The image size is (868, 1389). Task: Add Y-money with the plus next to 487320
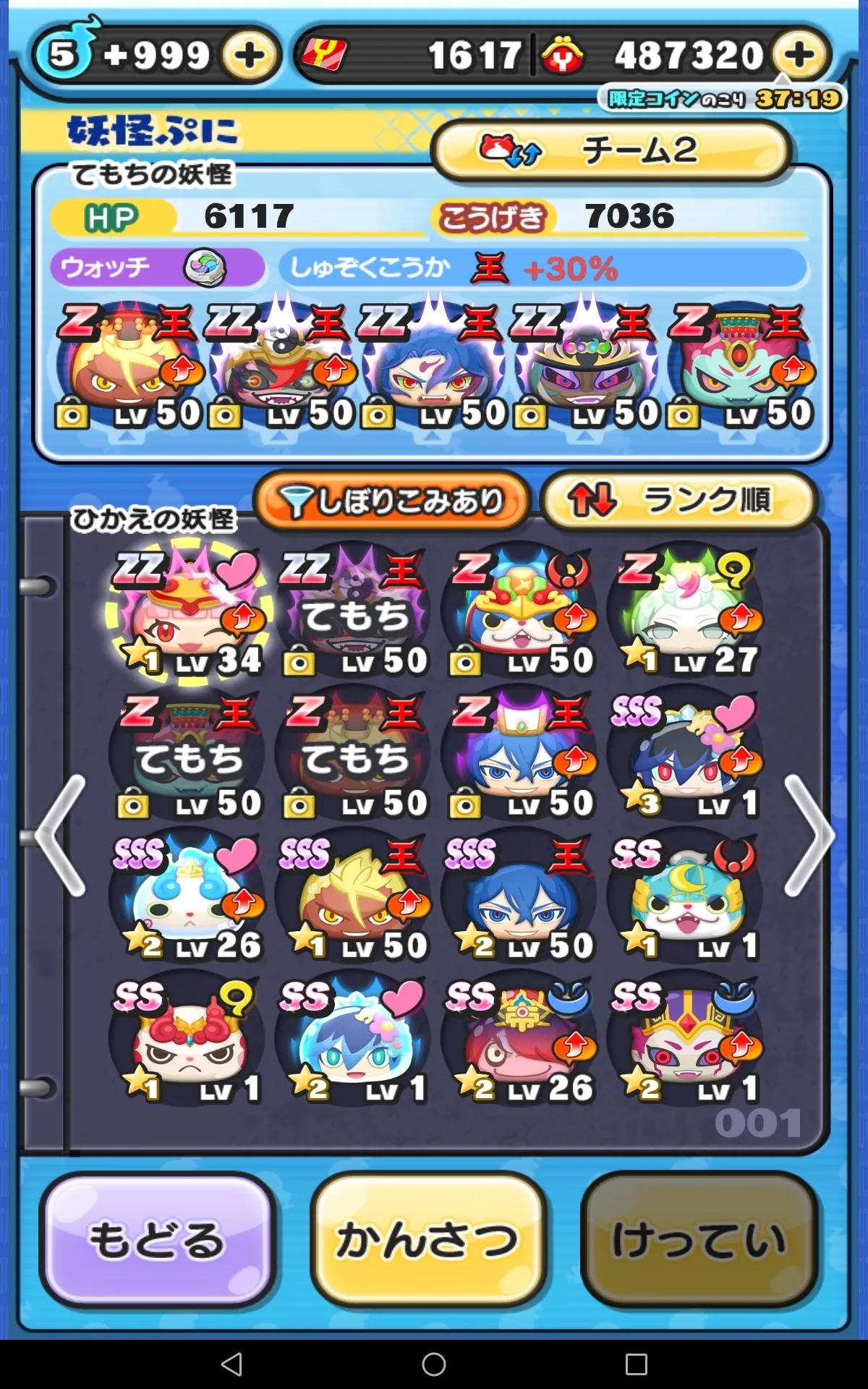click(x=799, y=55)
